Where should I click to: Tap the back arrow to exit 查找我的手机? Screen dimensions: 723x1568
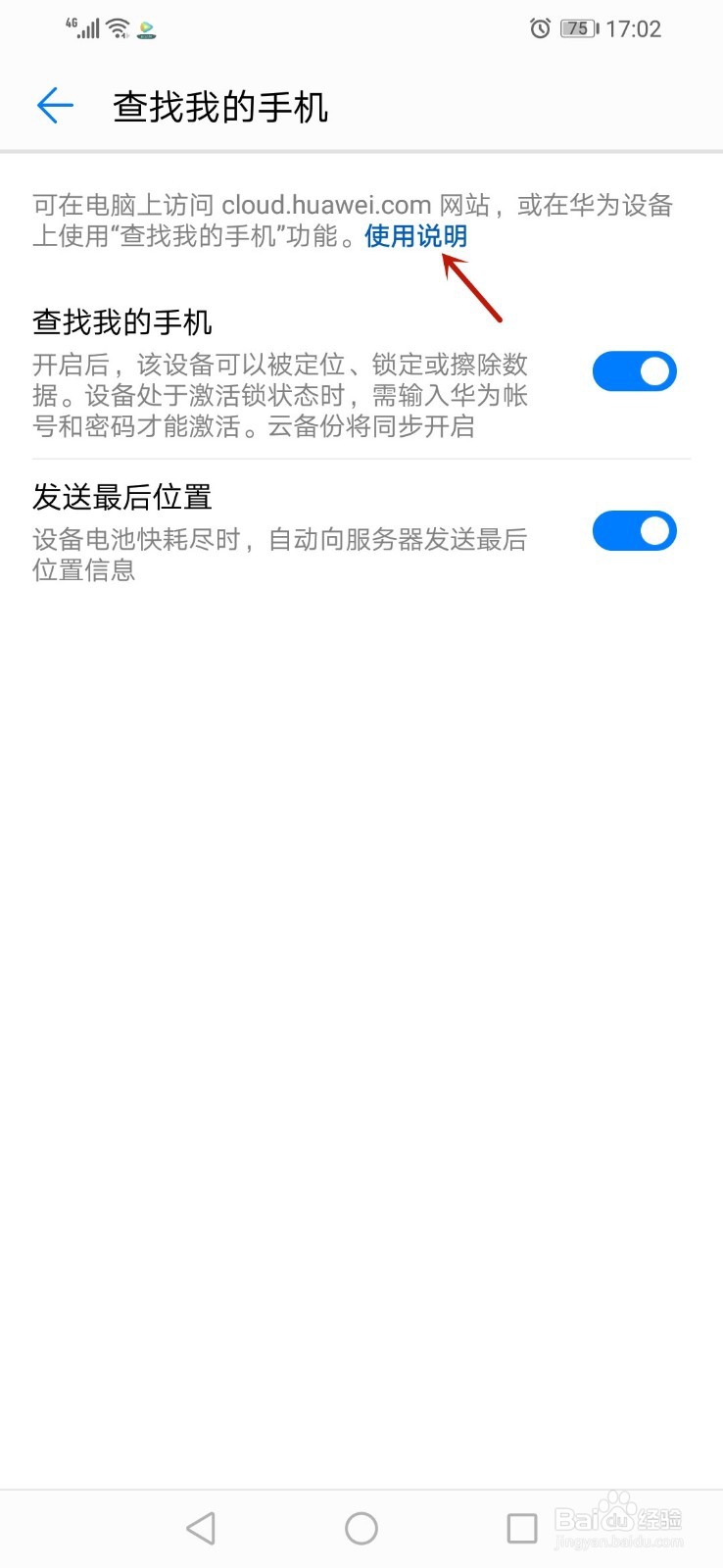point(55,106)
